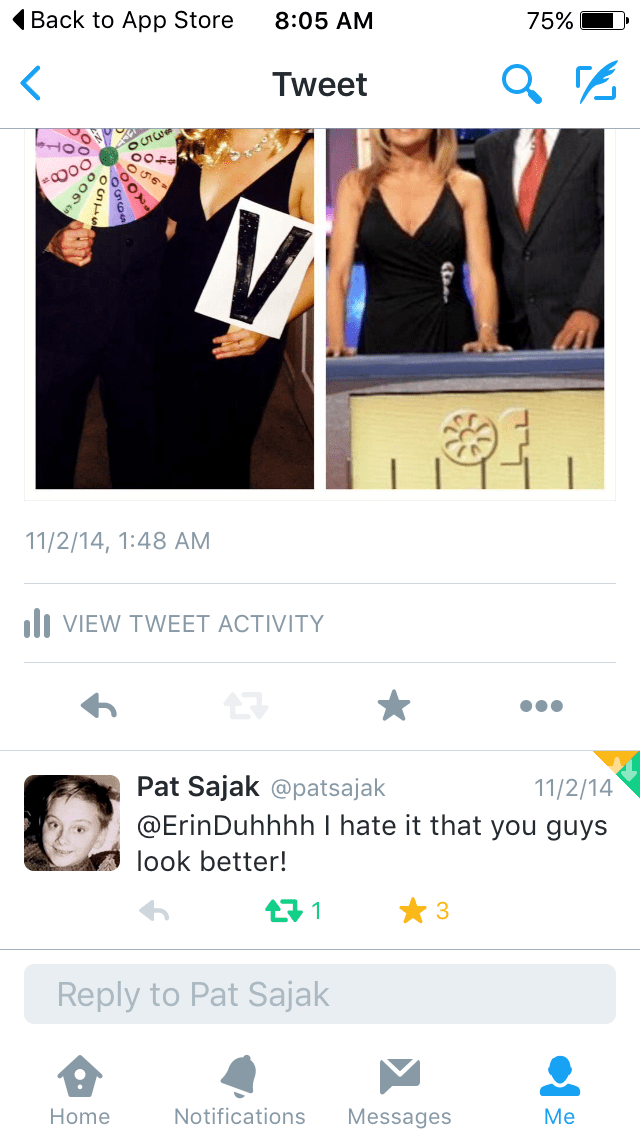Open the search magnifier icon
This screenshot has width=640, height=1136.
click(521, 84)
